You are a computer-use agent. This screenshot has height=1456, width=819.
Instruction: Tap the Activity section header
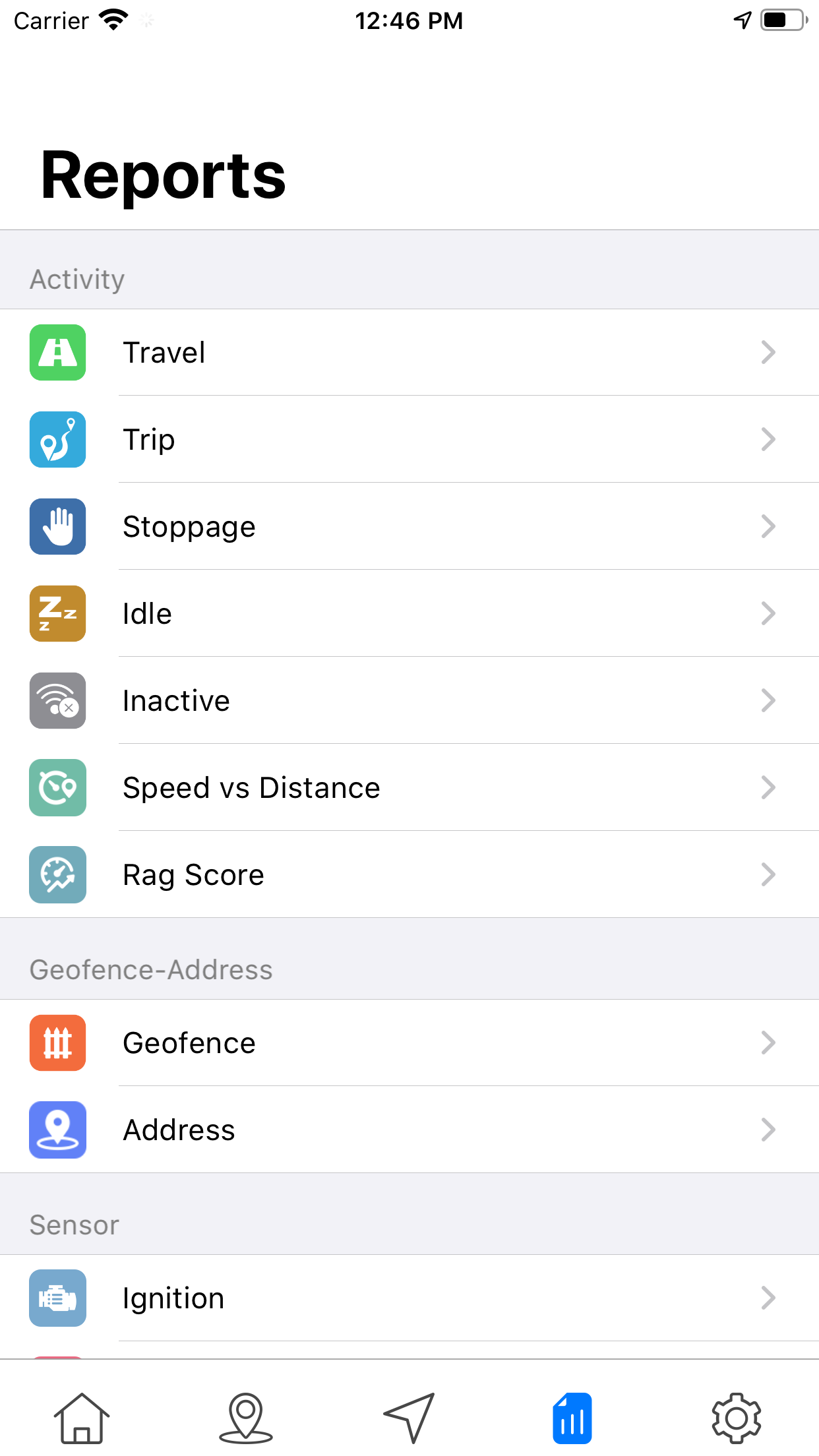pyautogui.click(x=76, y=278)
